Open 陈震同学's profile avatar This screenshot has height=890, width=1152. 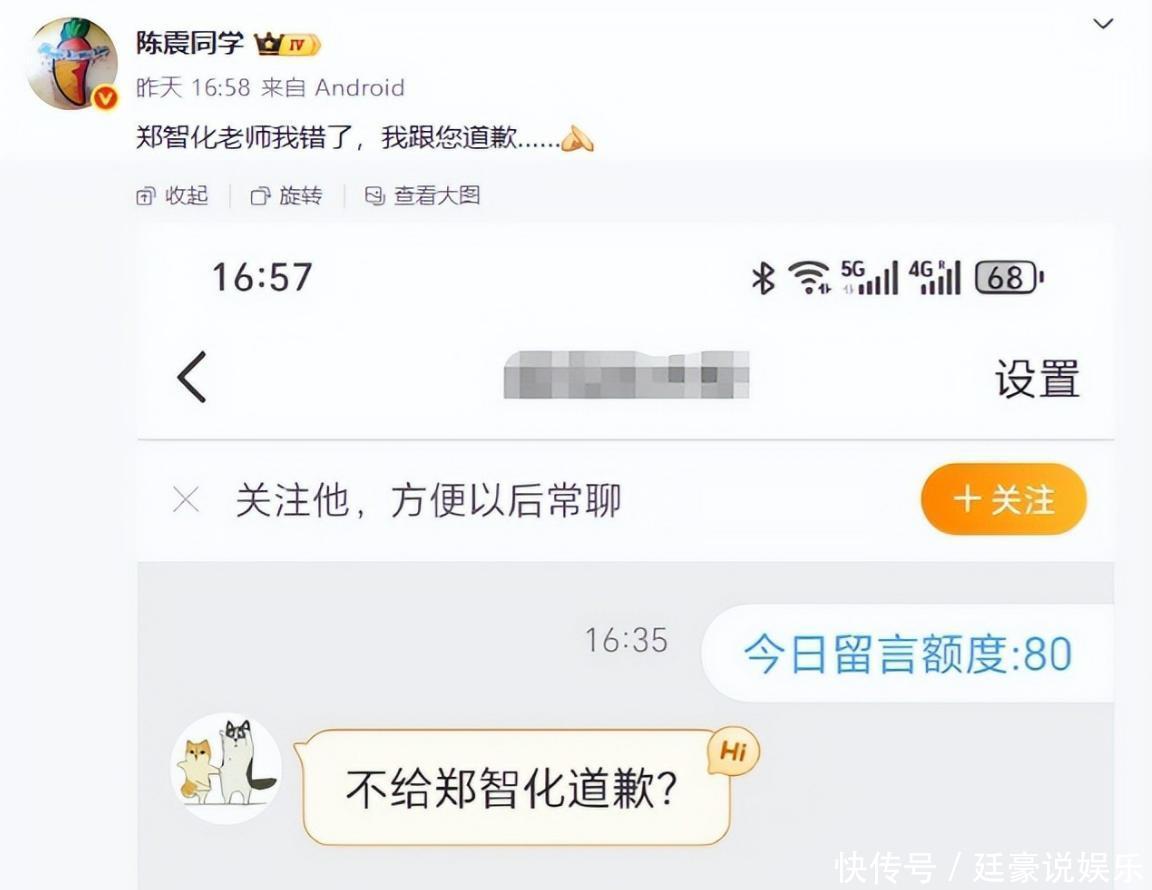point(72,62)
